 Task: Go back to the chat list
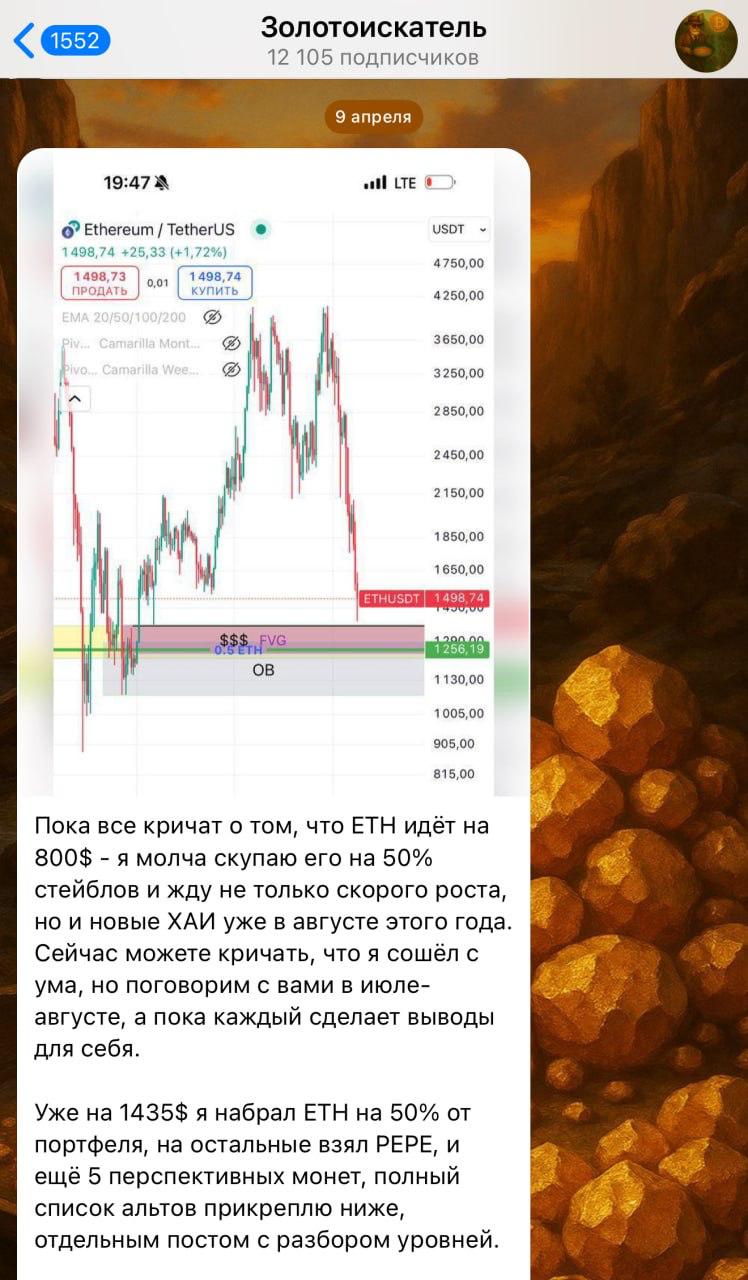[60, 40]
